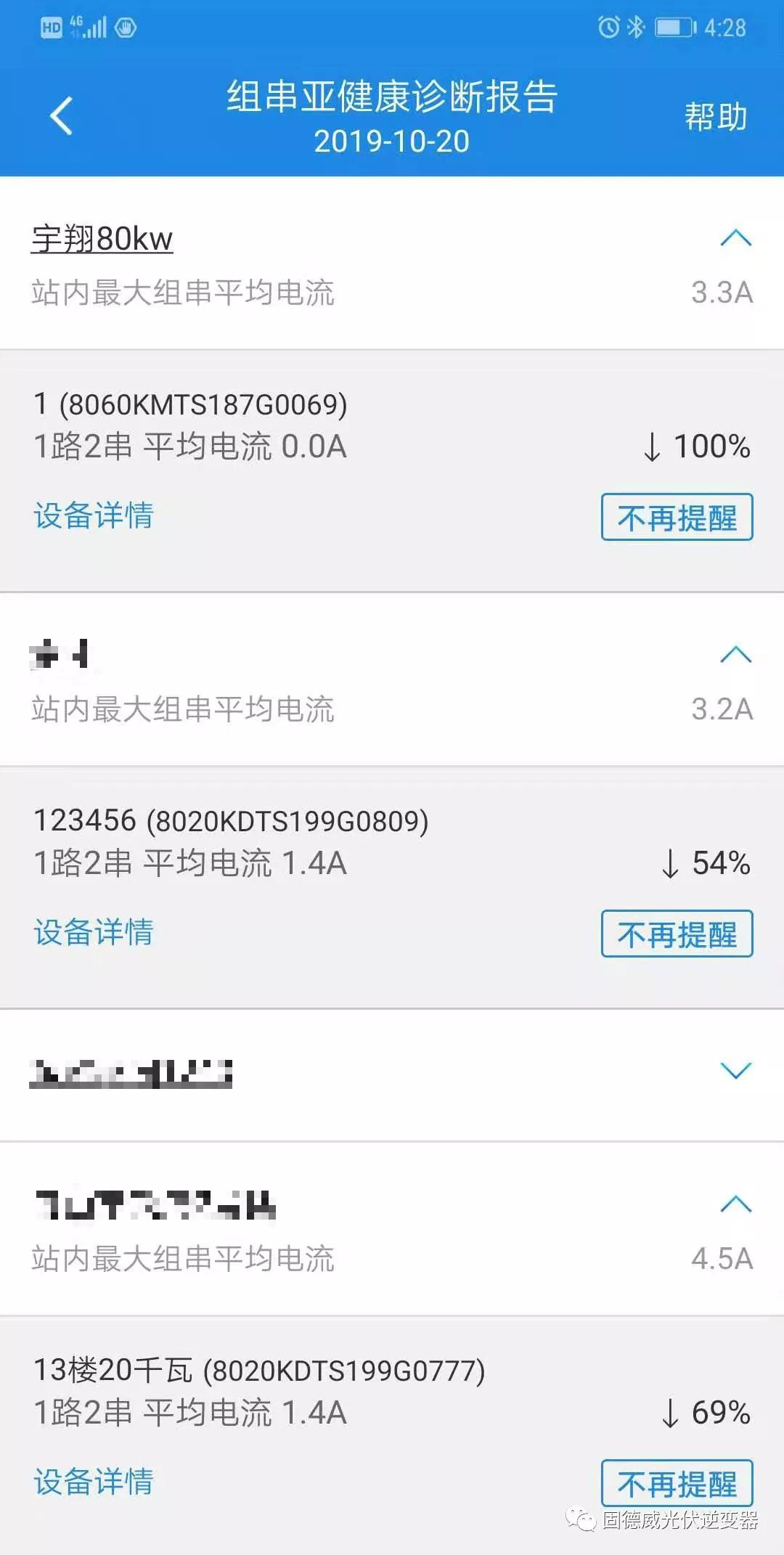
Task: Go back from the diagnosis report
Action: tap(62, 116)
